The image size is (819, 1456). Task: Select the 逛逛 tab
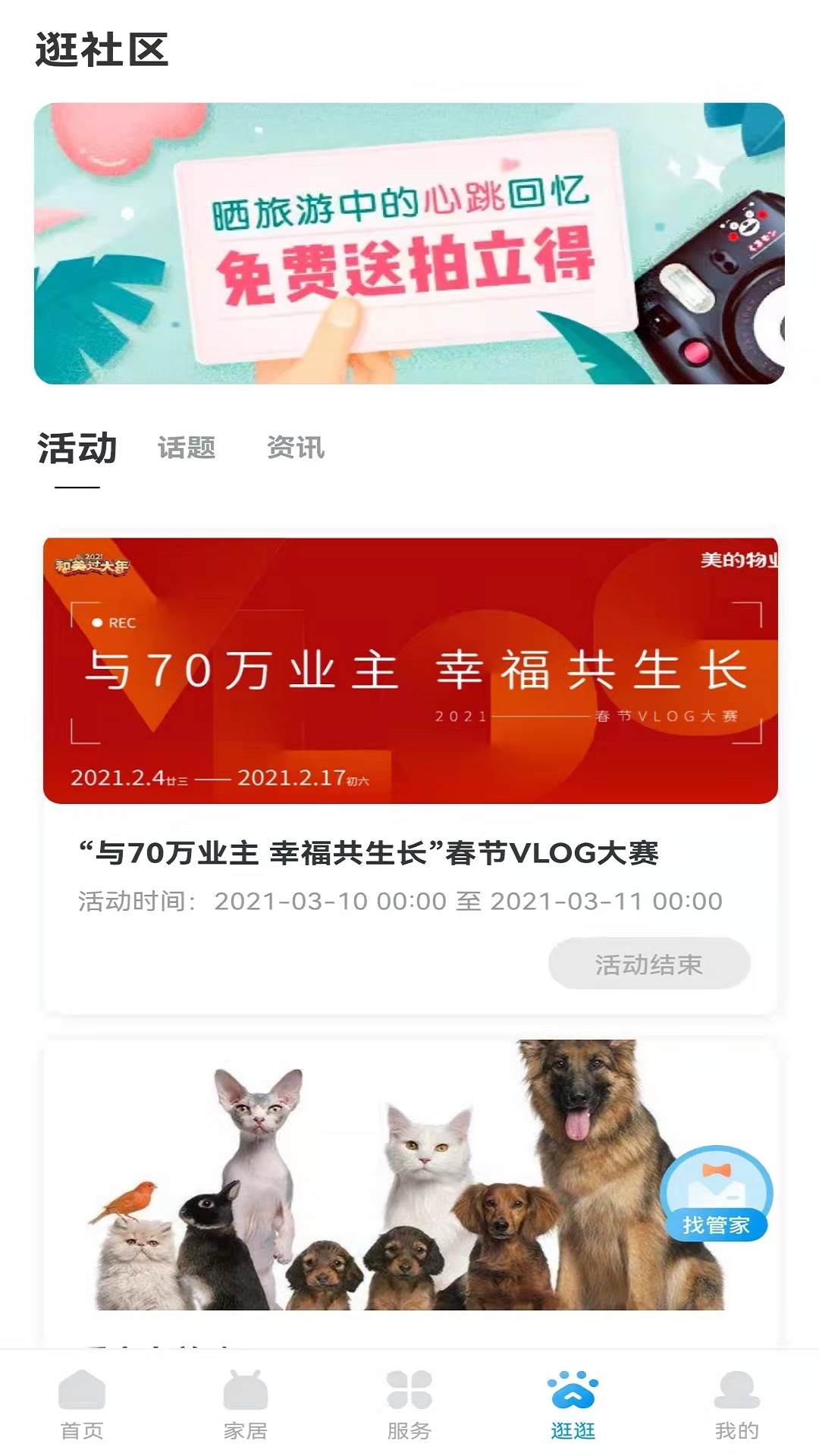click(x=573, y=1404)
